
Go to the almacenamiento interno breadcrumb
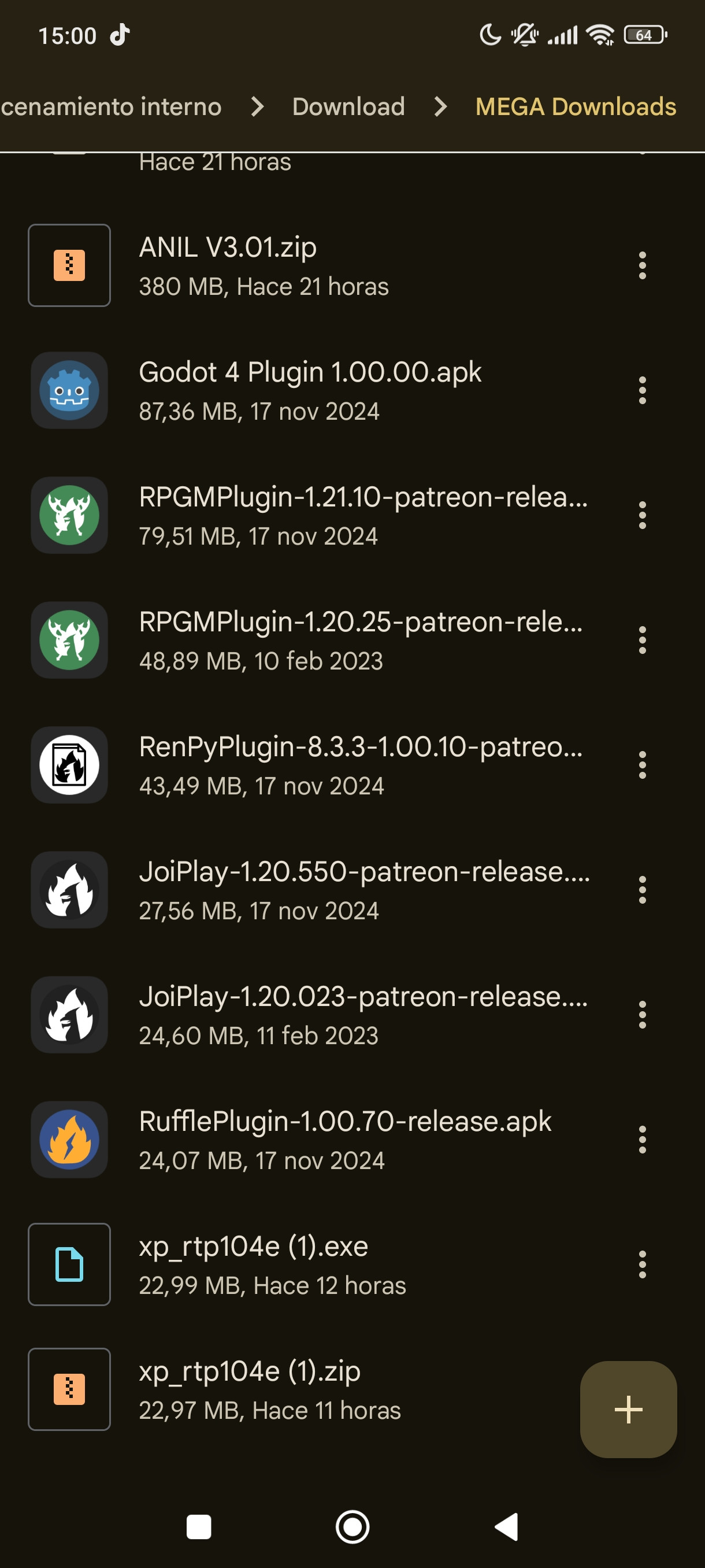tap(111, 106)
